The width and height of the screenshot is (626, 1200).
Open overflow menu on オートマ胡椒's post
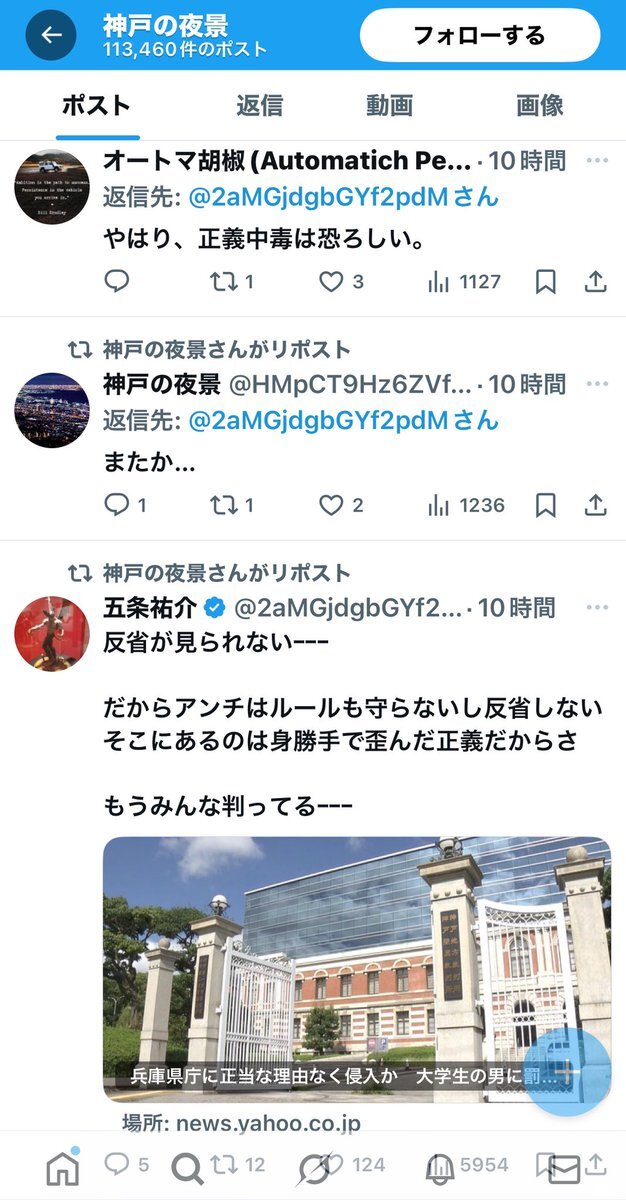597,161
